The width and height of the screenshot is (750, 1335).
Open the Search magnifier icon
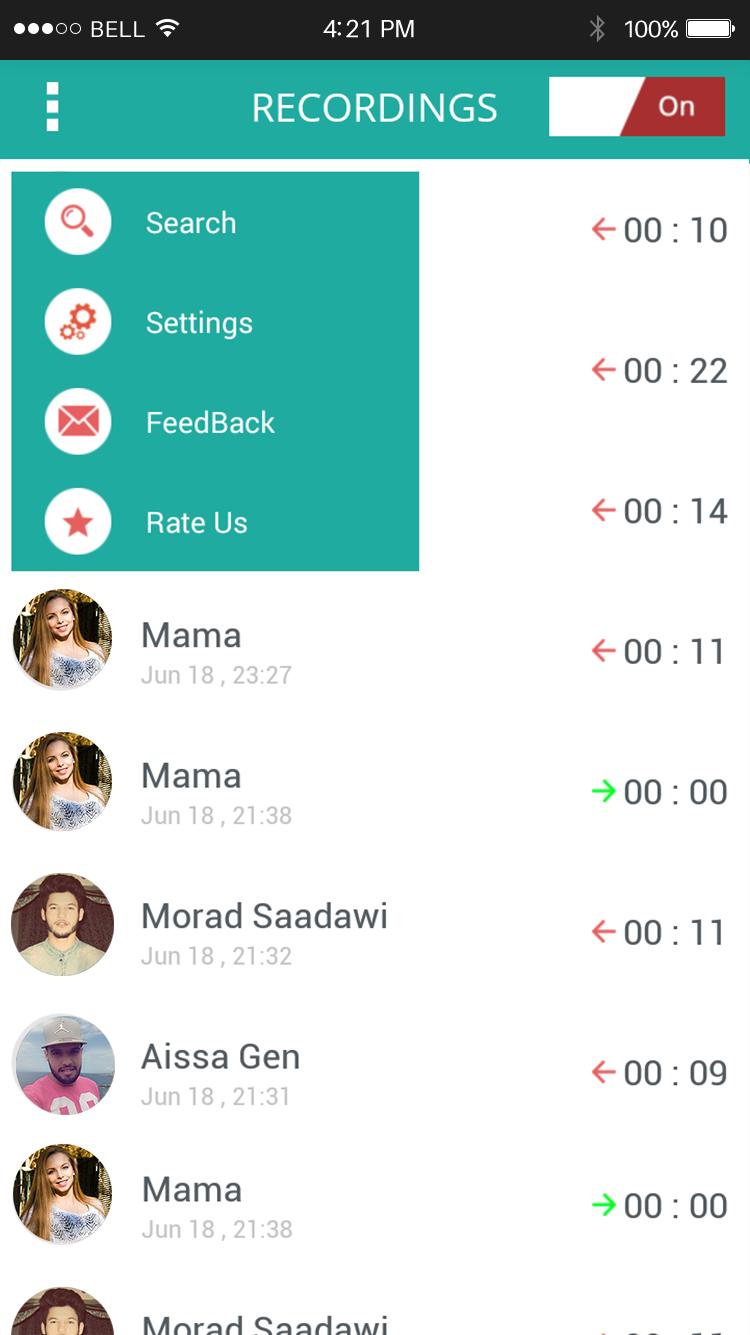78,221
